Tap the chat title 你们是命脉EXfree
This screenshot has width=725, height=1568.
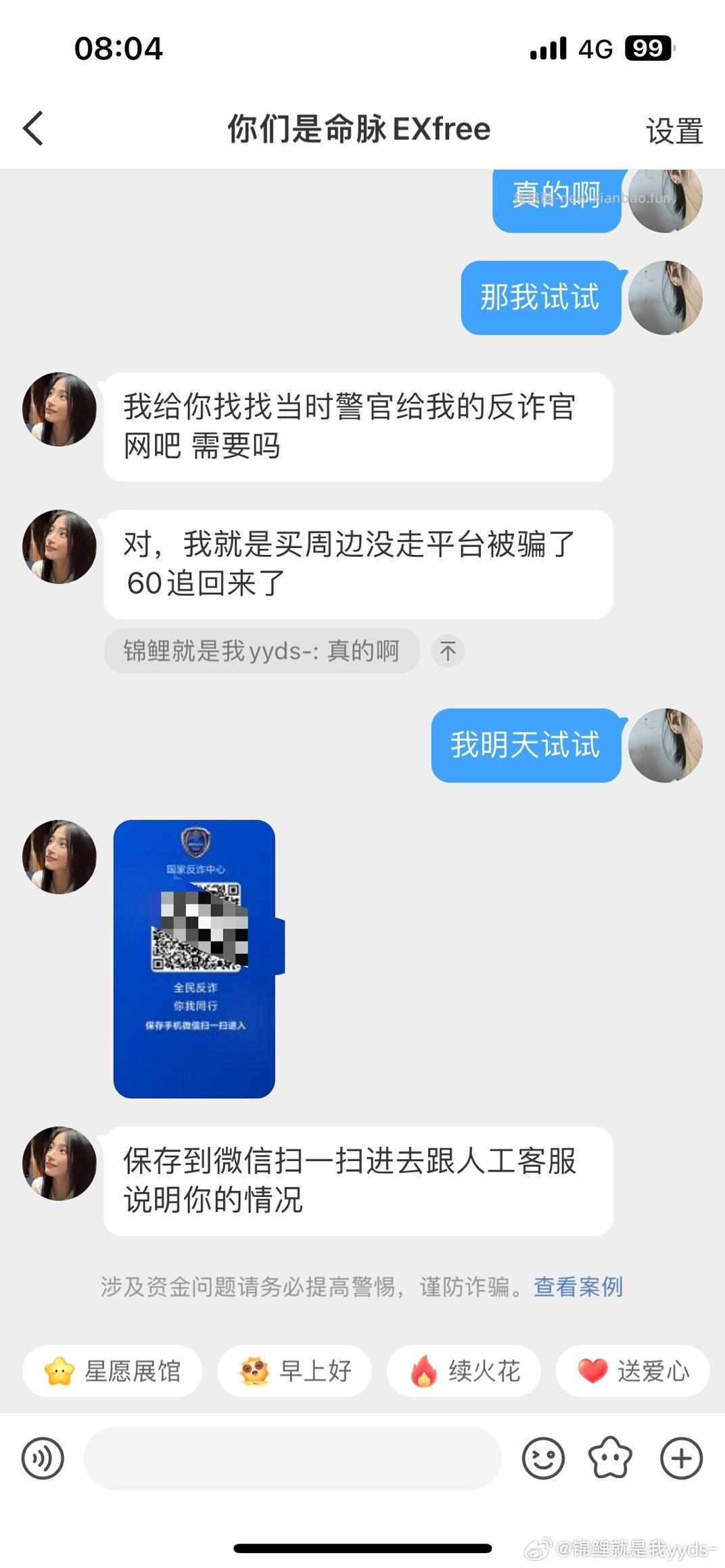358,130
